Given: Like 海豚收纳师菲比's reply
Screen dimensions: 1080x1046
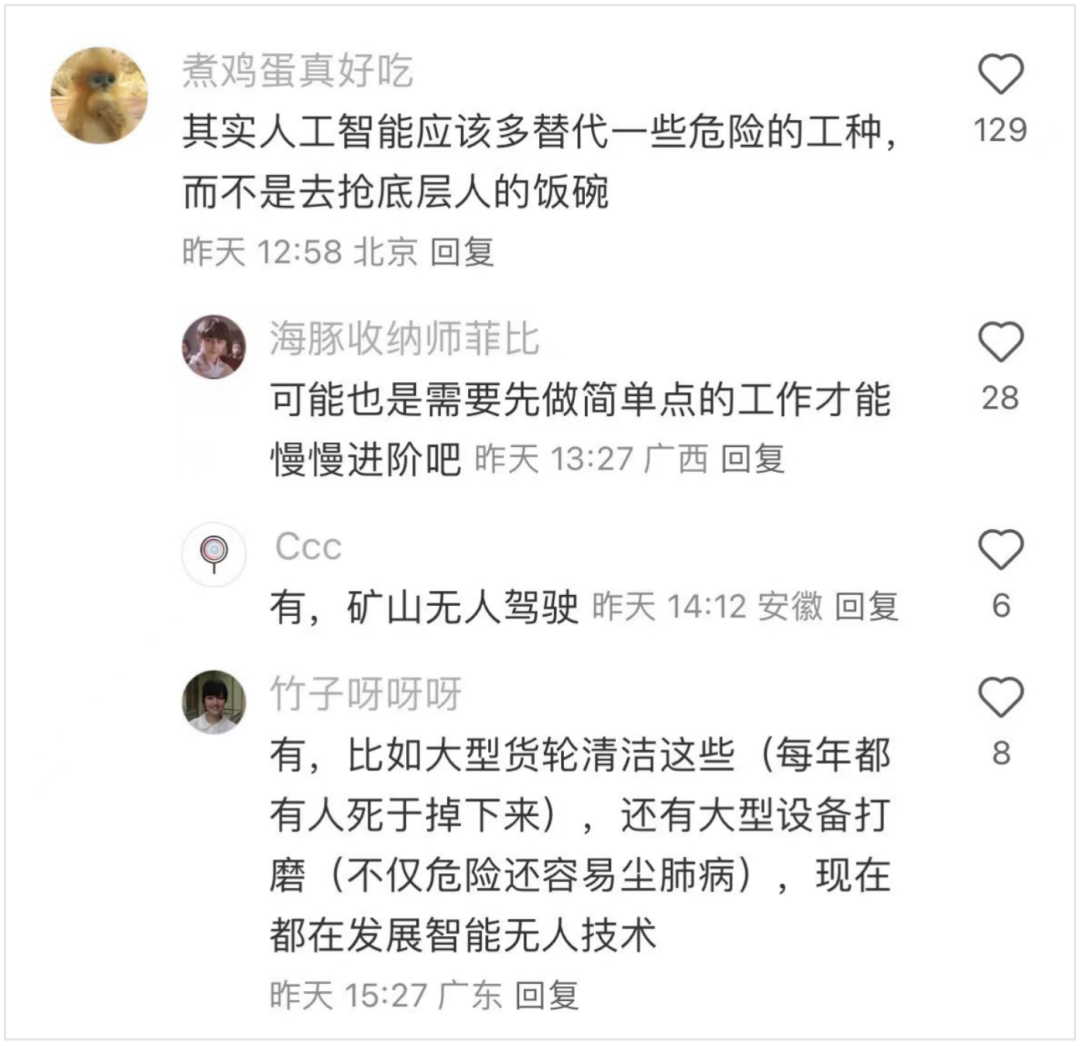Looking at the screenshot, I should [1000, 343].
